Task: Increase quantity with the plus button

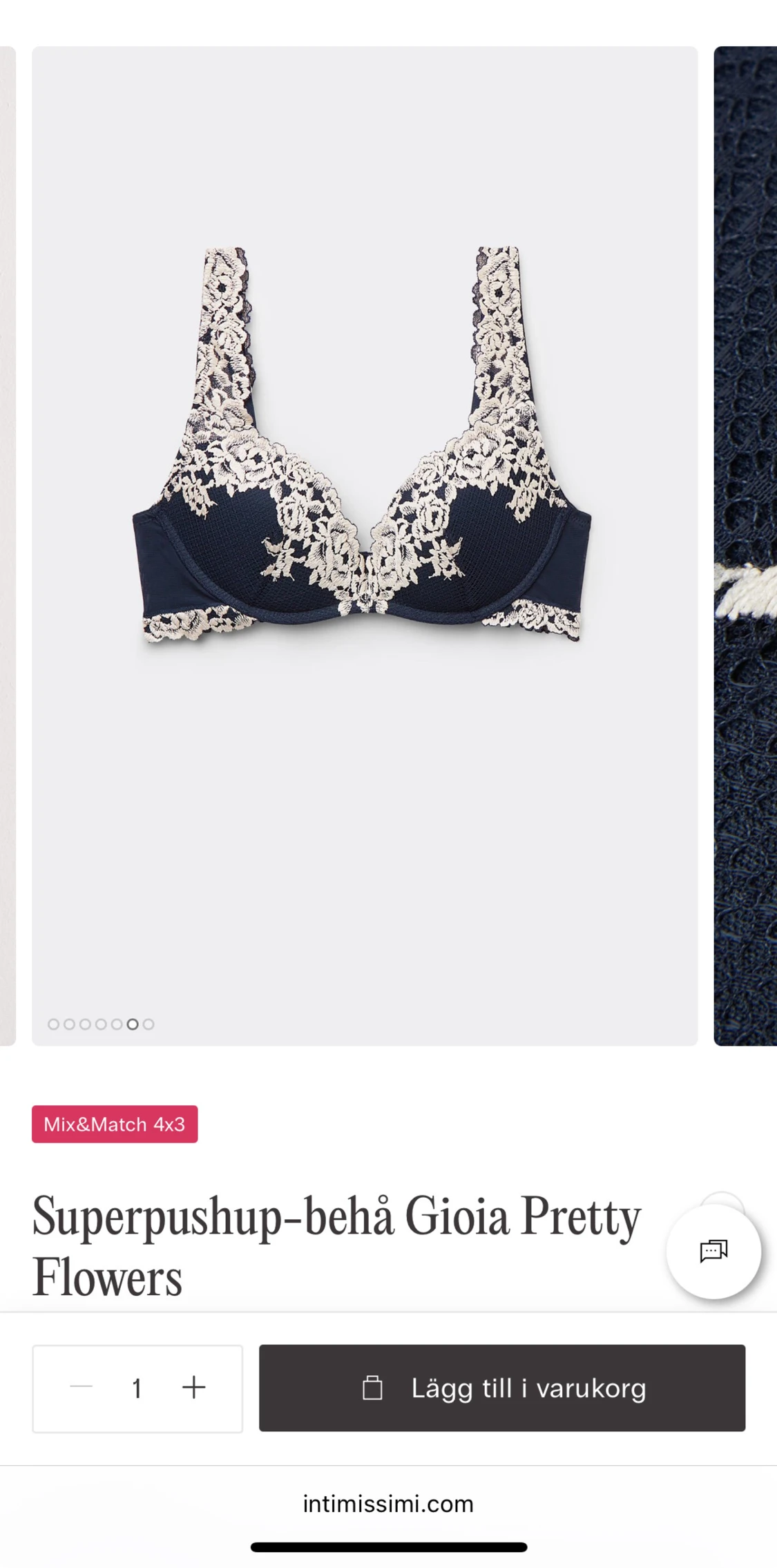Action: 194,1387
